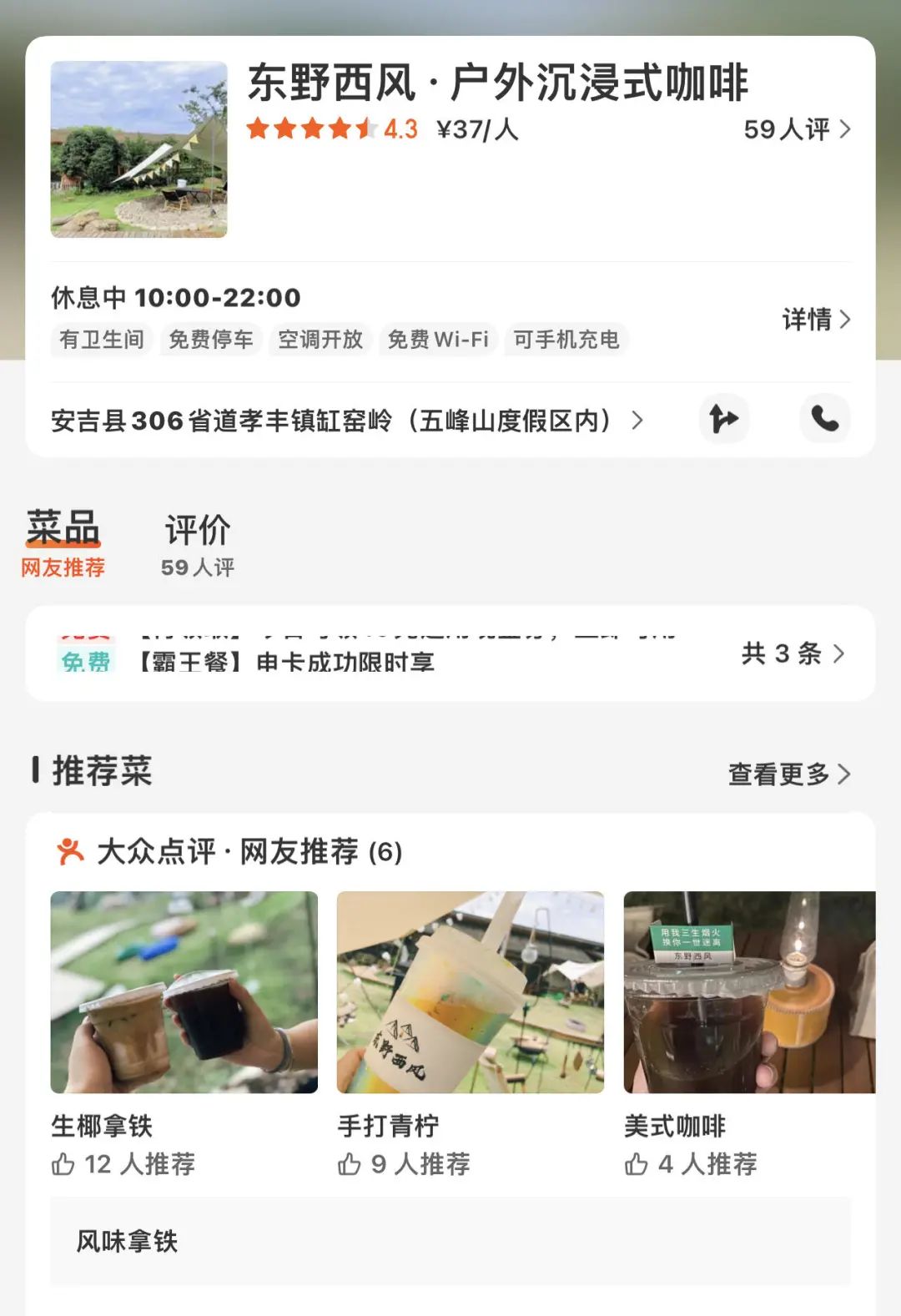
Task: Open the shop cover photo
Action: pyautogui.click(x=138, y=149)
